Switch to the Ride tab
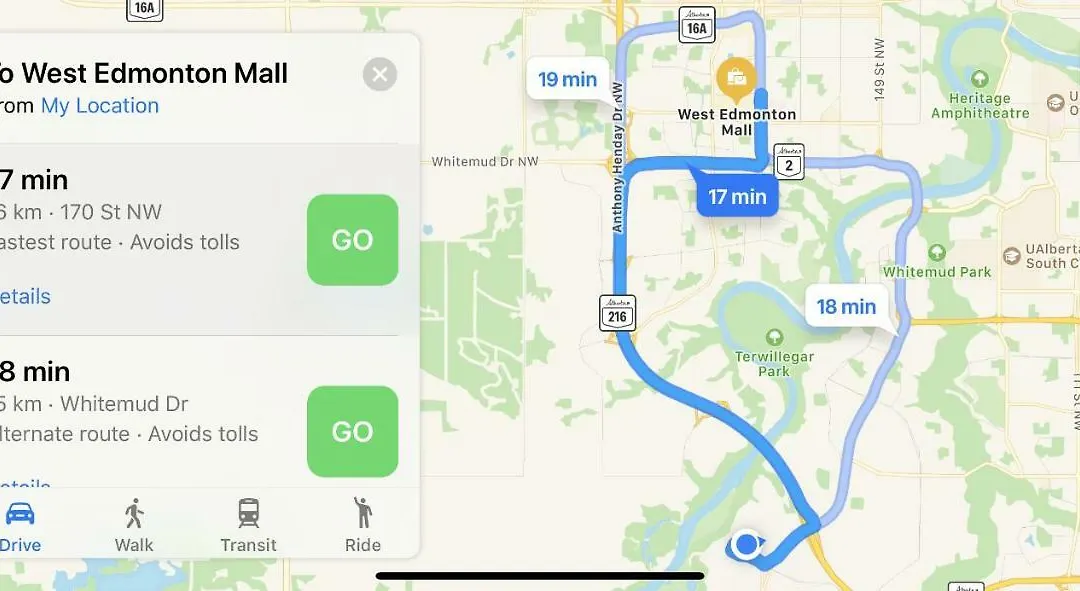 pyautogui.click(x=363, y=526)
